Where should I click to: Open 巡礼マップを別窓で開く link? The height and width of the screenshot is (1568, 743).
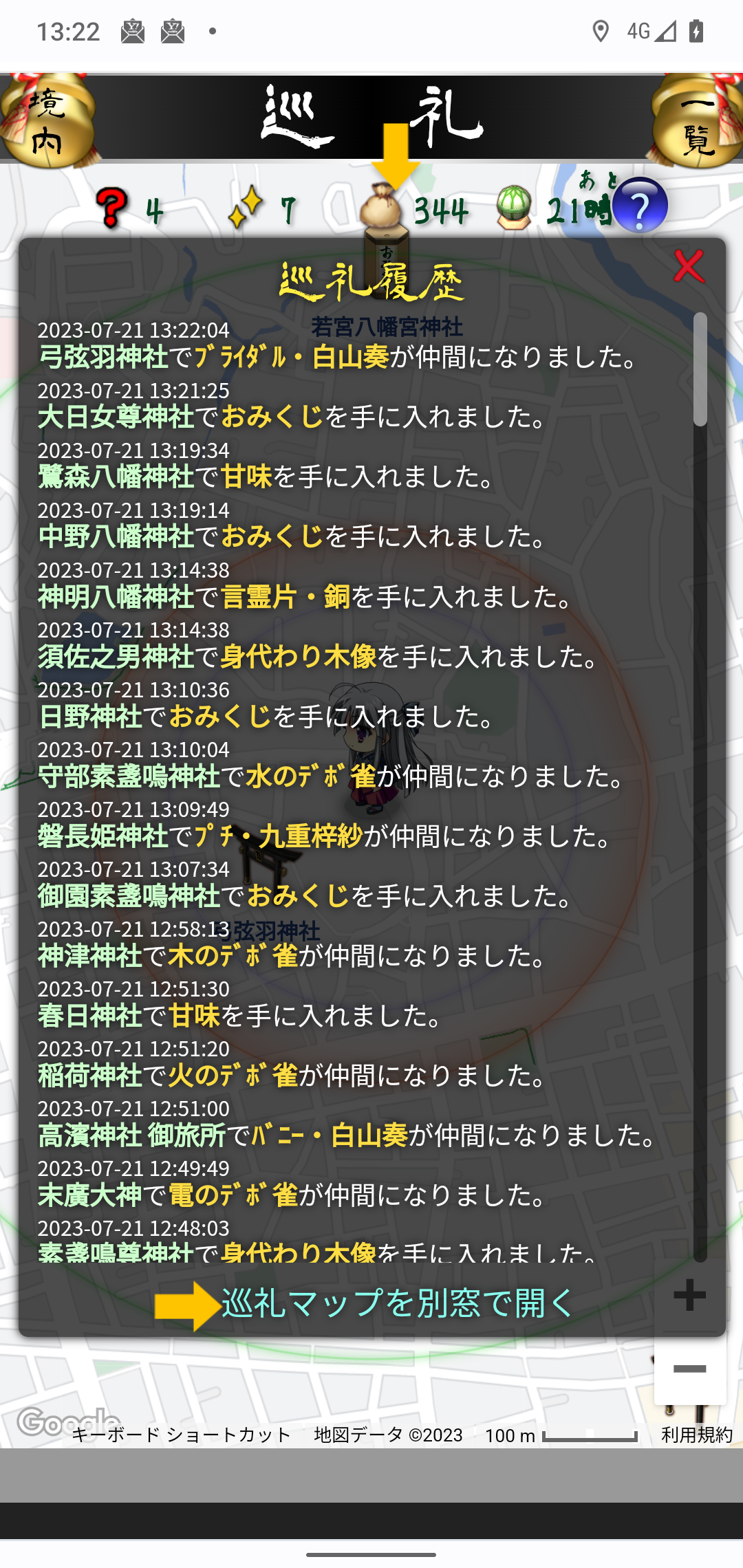point(397,1303)
